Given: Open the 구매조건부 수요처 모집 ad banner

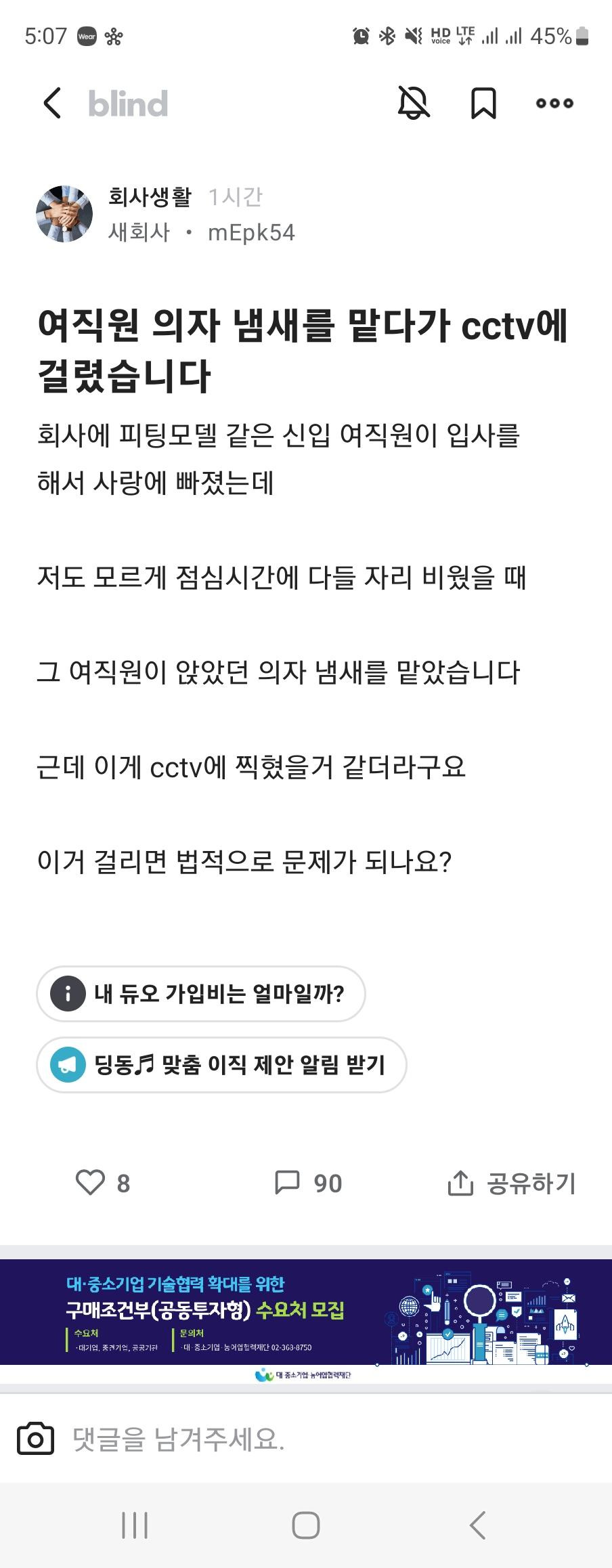Looking at the screenshot, I should pyautogui.click(x=306, y=1317).
